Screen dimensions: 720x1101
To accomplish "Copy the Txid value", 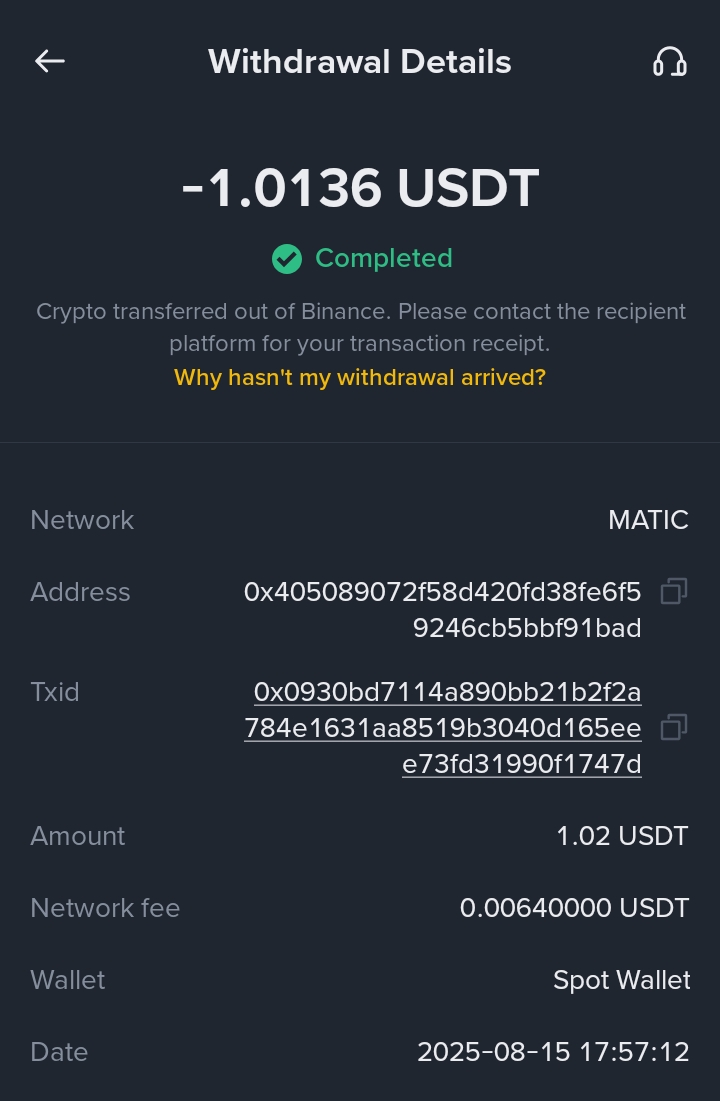I will click(674, 727).
